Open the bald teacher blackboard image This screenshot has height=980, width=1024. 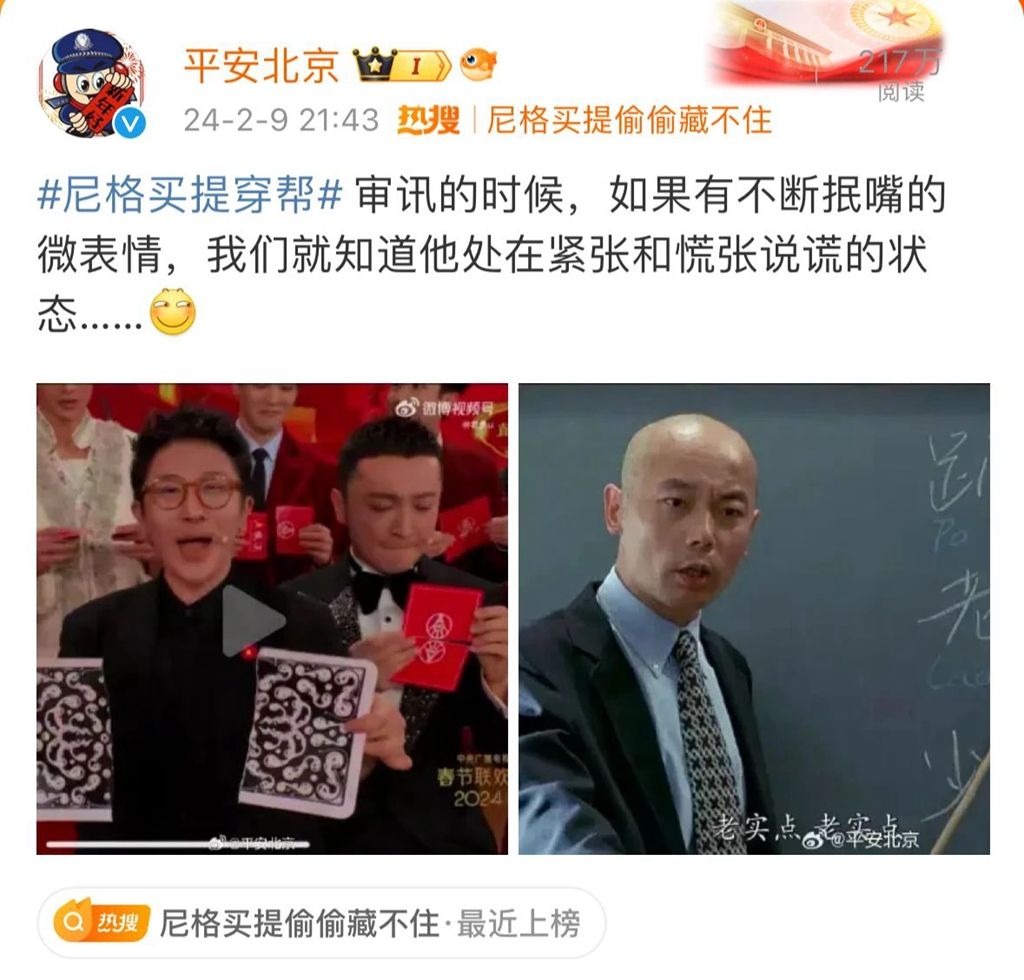754,618
